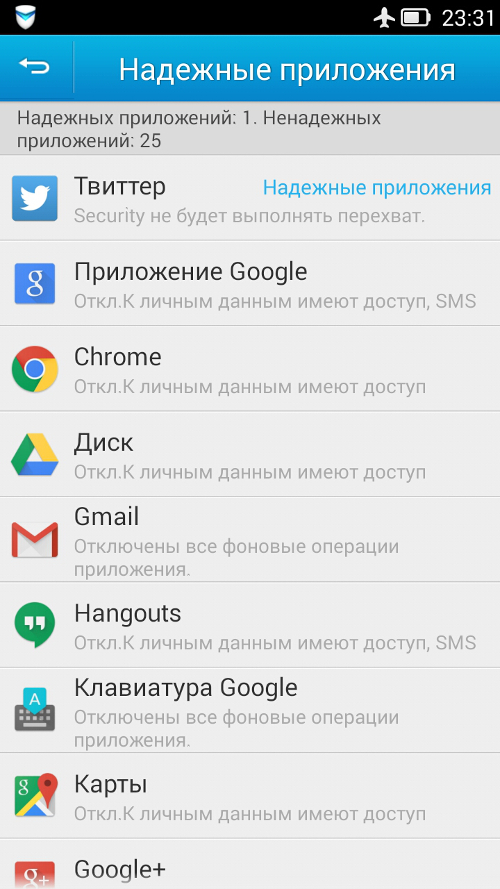Open the Chrome app entry
This screenshot has height=889, width=500.
250,369
